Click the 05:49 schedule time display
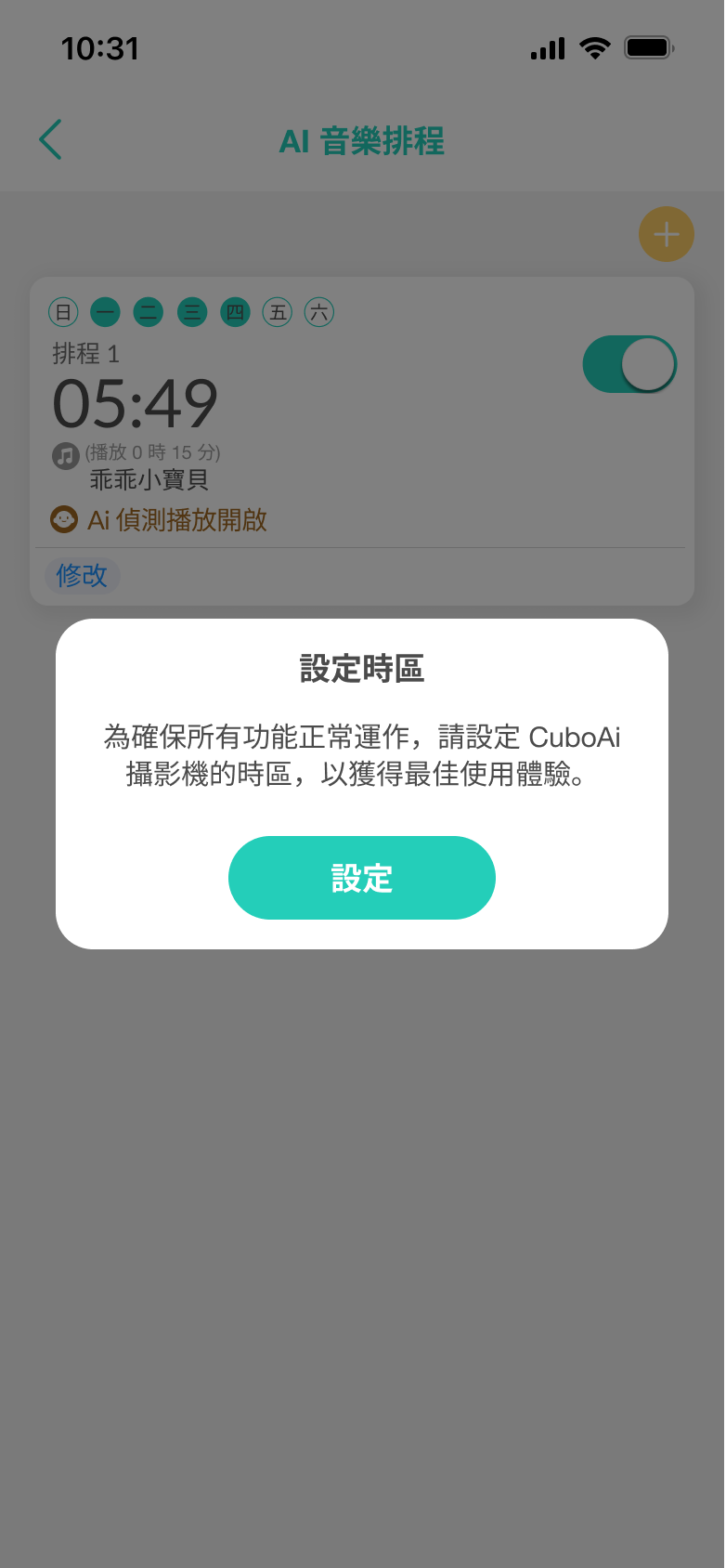 136,401
